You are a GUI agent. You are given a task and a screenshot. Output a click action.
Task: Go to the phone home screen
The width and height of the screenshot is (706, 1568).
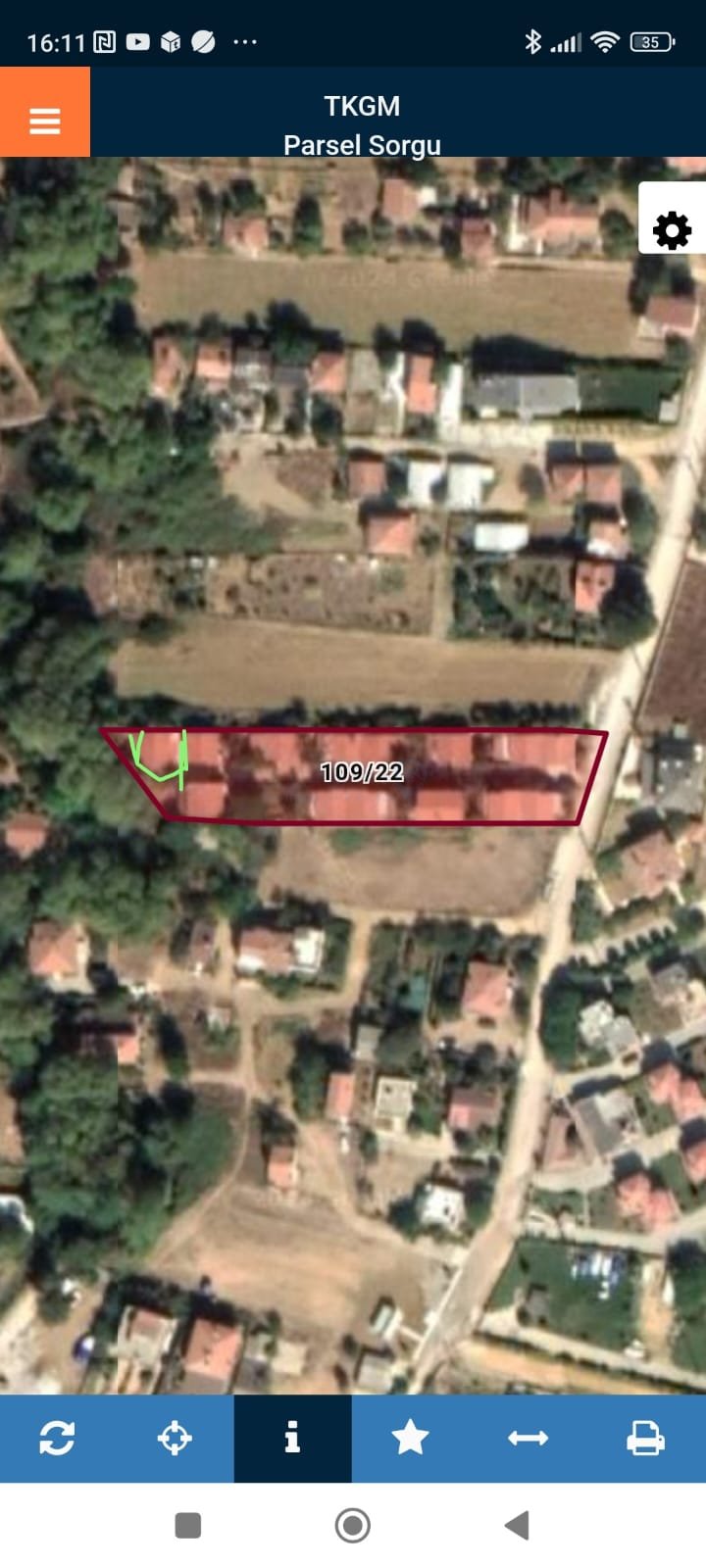(353, 1525)
